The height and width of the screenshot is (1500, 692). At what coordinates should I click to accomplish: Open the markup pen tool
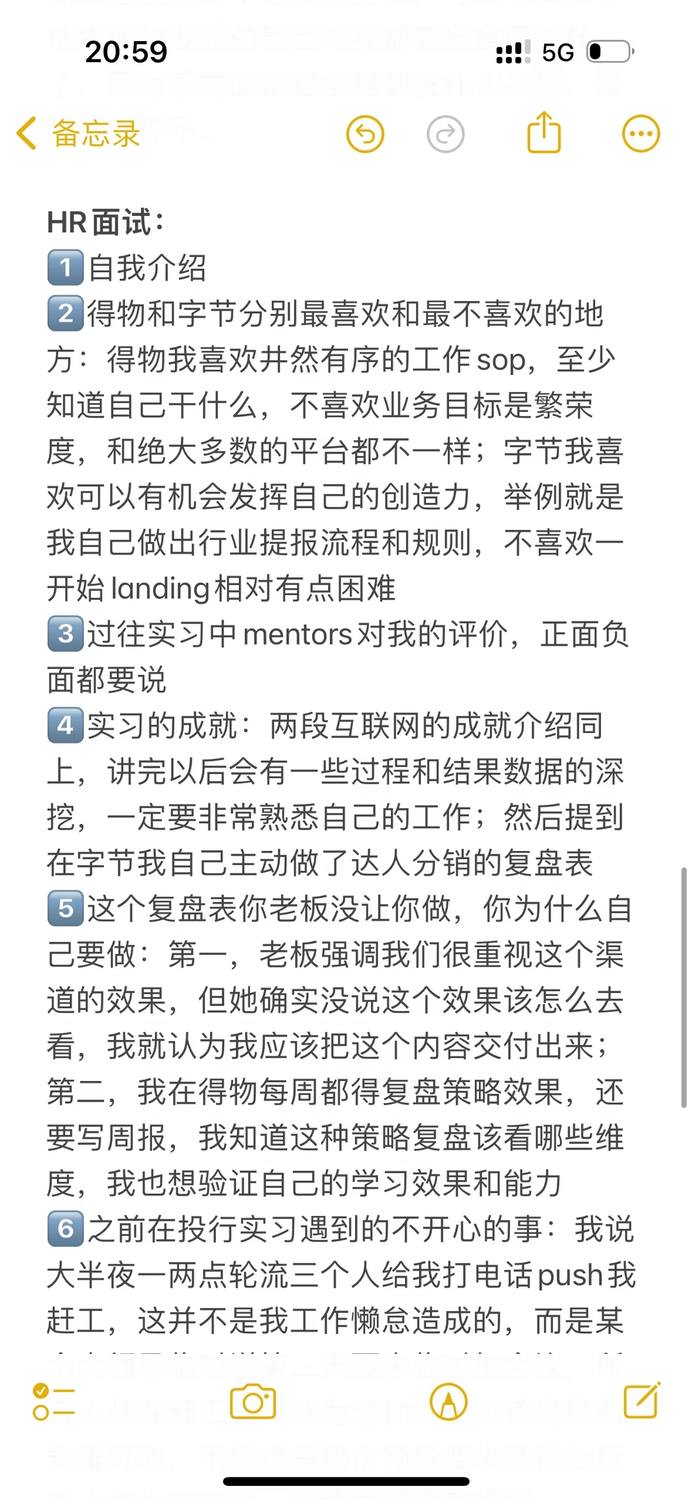pos(449,1401)
